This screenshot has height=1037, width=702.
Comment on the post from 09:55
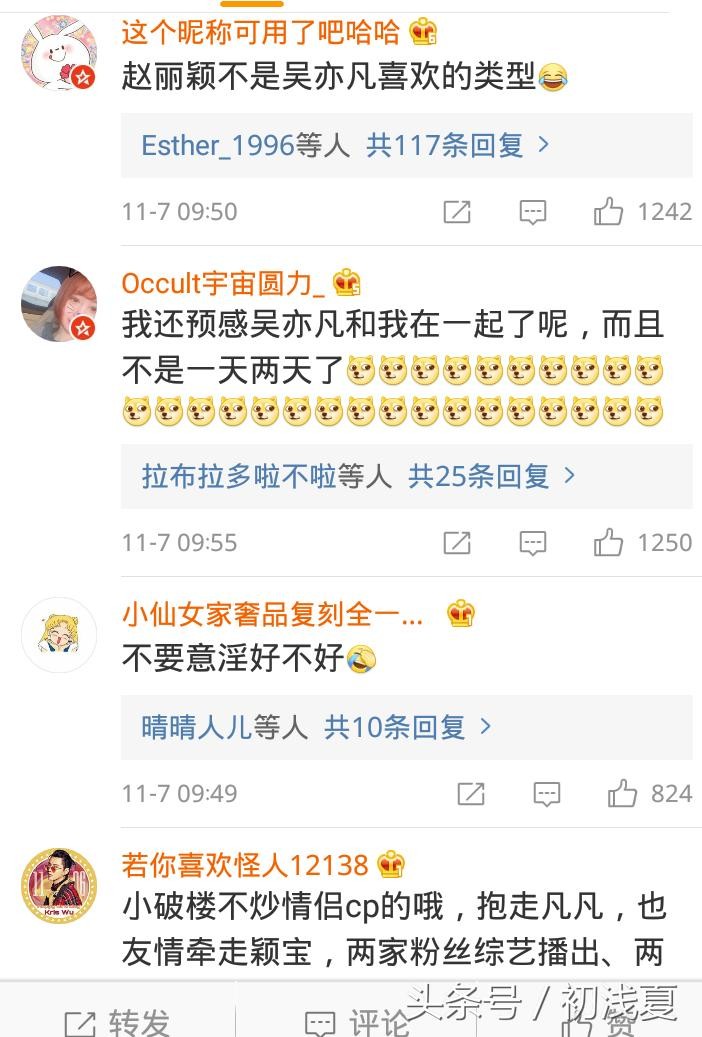pyautogui.click(x=533, y=543)
